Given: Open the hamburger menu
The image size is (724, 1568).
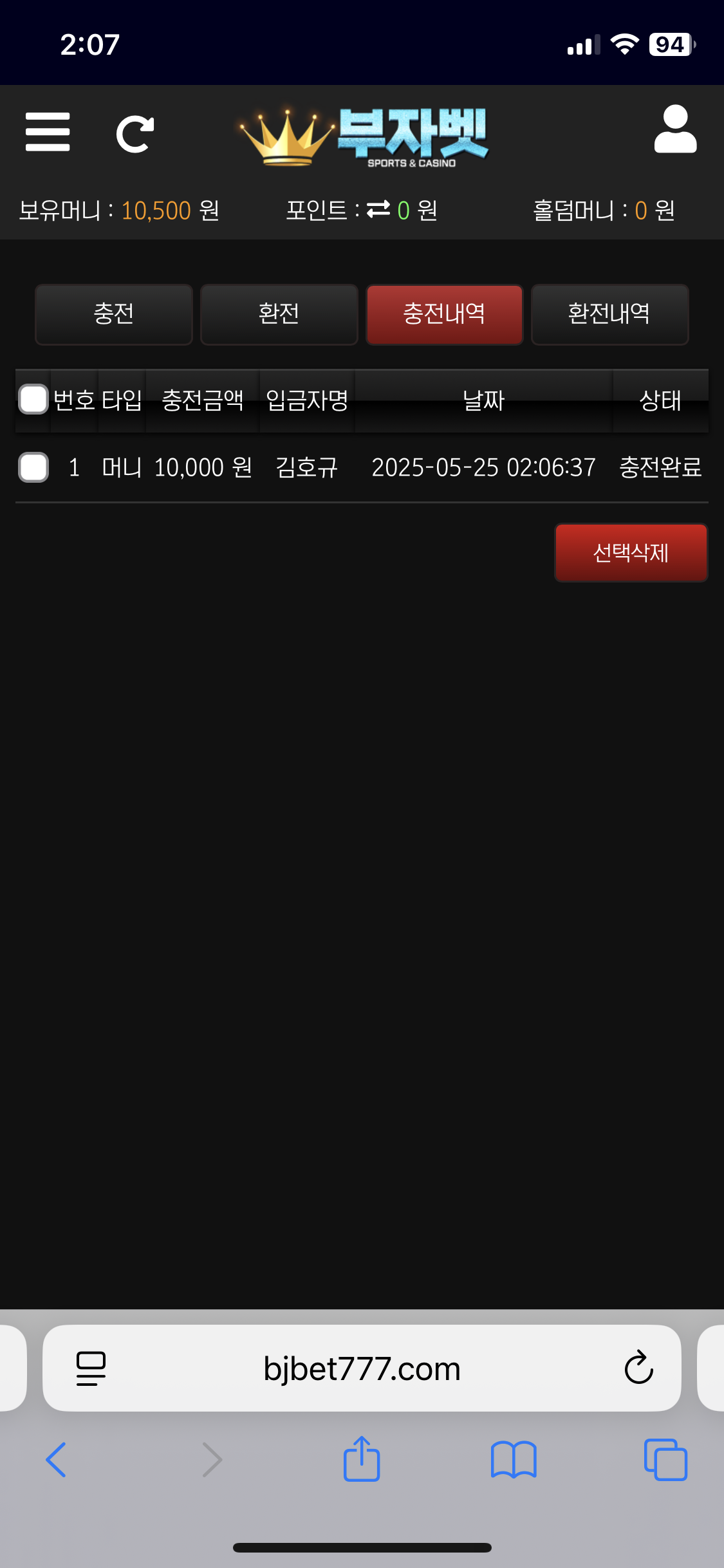Looking at the screenshot, I should tap(48, 132).
